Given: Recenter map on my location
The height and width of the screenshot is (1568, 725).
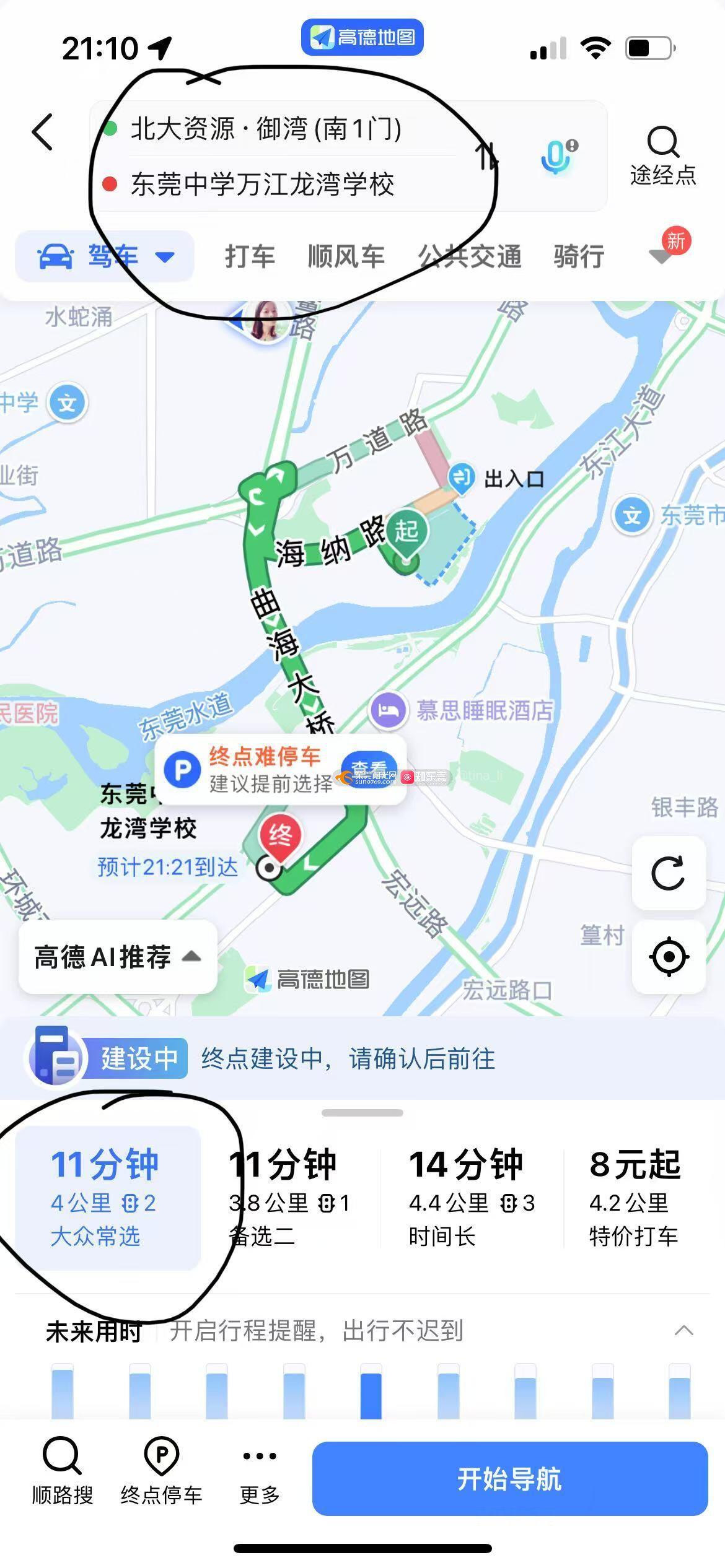Looking at the screenshot, I should [x=668, y=957].
